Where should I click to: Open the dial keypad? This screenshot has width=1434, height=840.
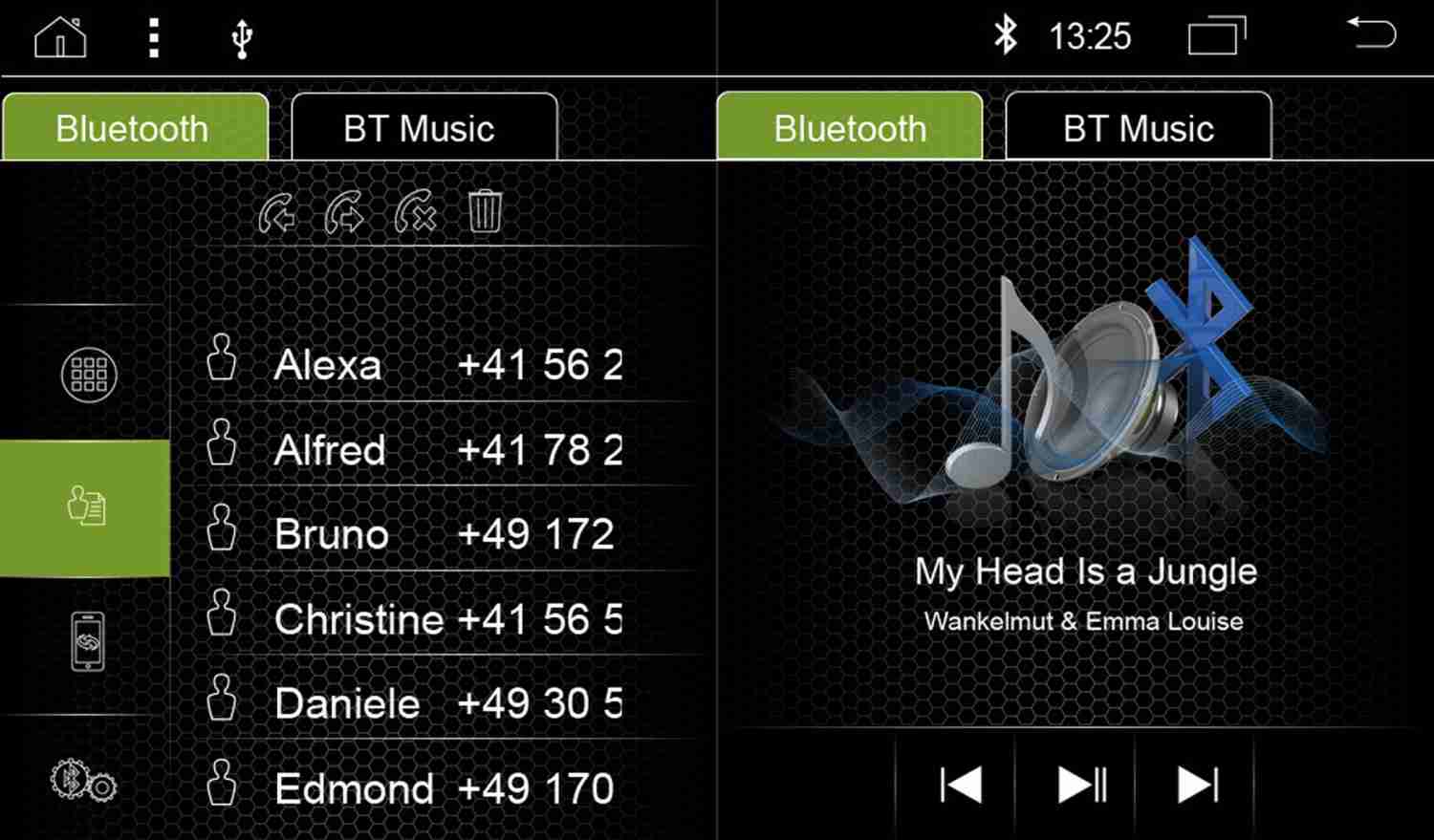coord(88,375)
